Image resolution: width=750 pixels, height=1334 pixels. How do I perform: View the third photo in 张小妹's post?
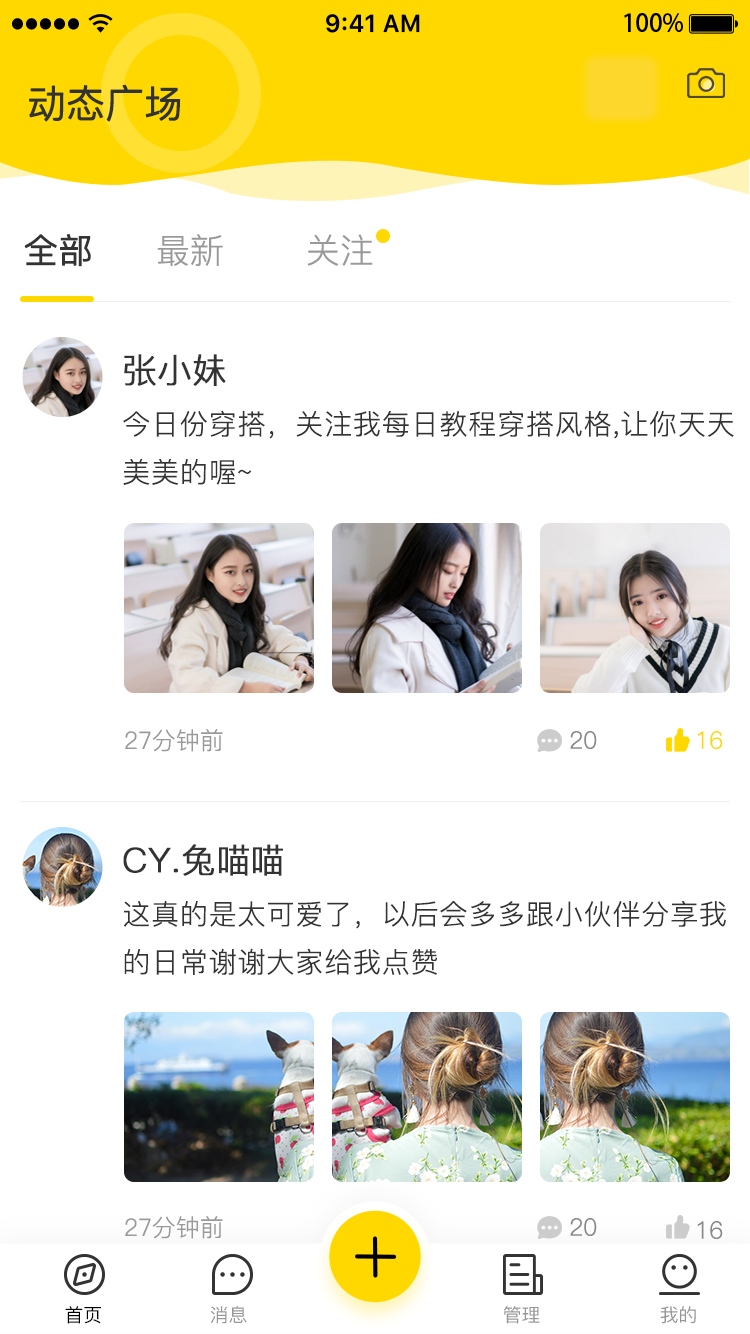(x=635, y=608)
